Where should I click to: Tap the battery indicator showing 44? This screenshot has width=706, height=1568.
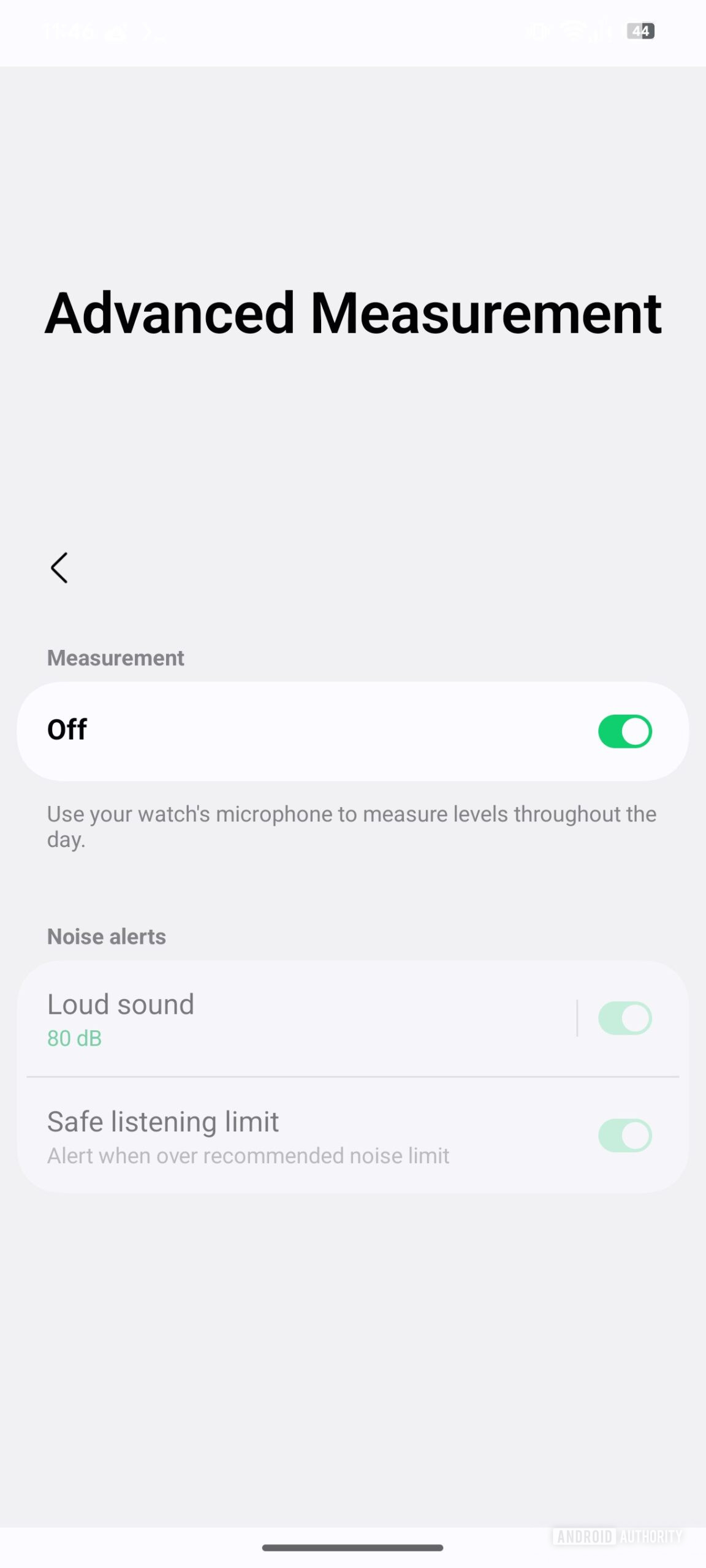coord(640,31)
